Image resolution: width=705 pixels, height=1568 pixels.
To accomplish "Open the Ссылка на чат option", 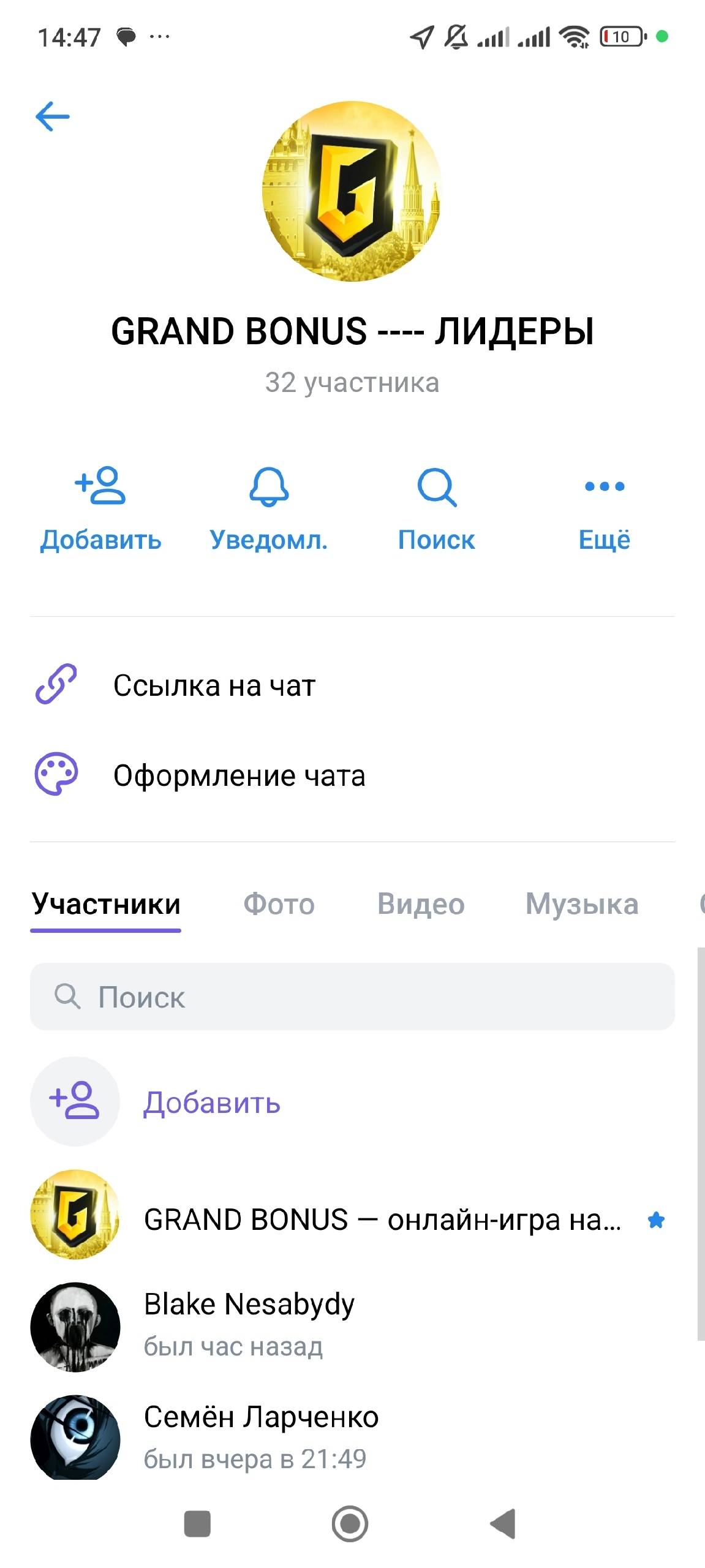I will tap(214, 685).
